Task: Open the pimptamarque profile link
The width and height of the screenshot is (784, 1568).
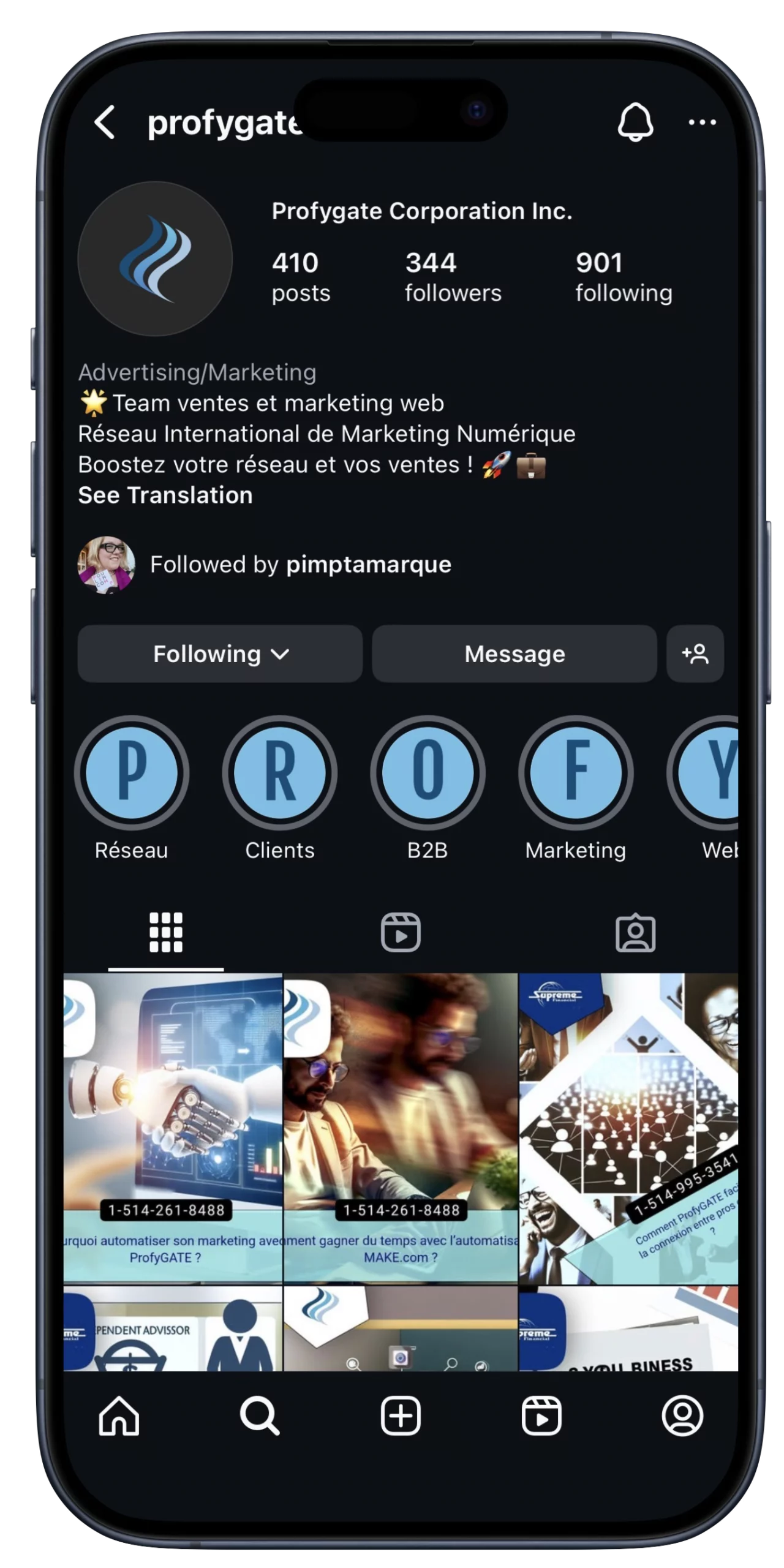Action: click(x=368, y=564)
